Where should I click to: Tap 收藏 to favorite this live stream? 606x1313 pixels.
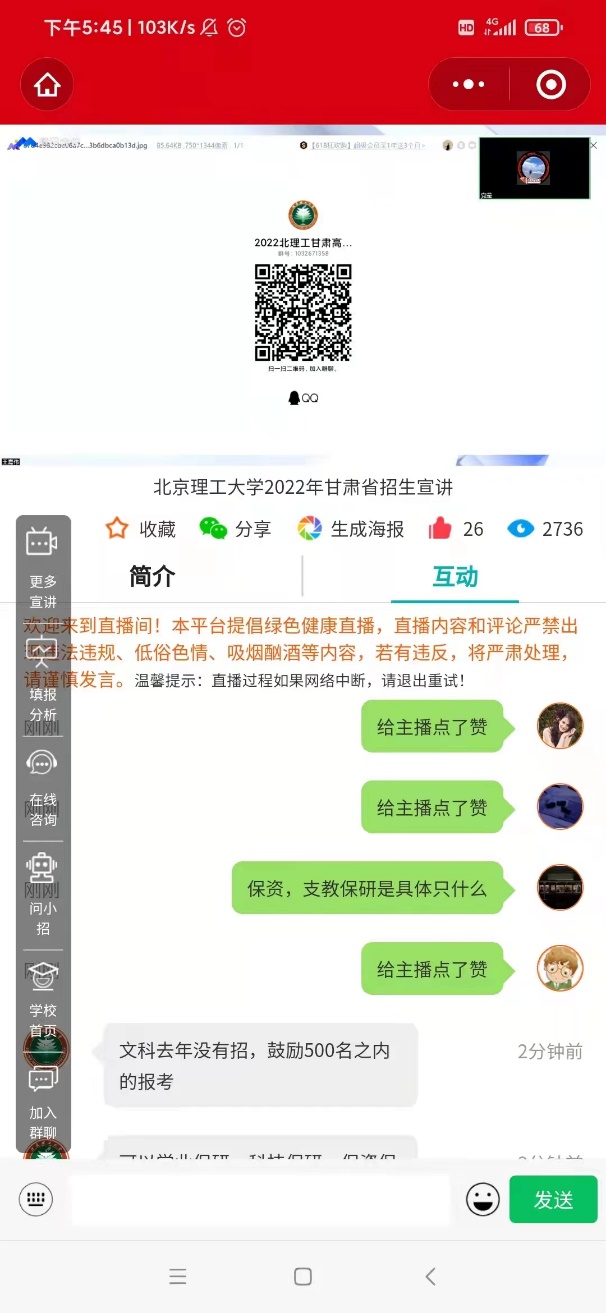pyautogui.click(x=141, y=529)
